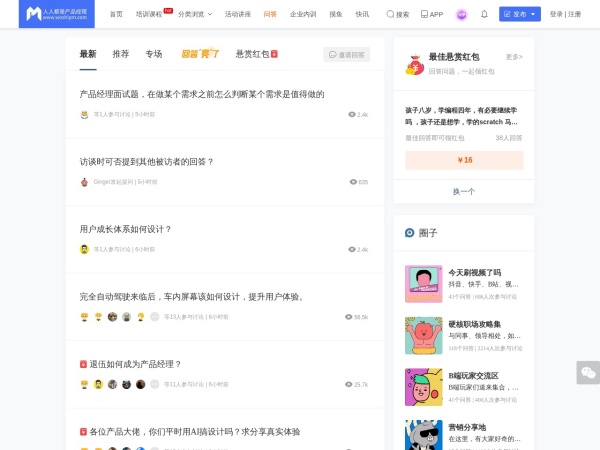Tap the 邀请回答 button
Screen dimensions: 600x450
coord(346,54)
